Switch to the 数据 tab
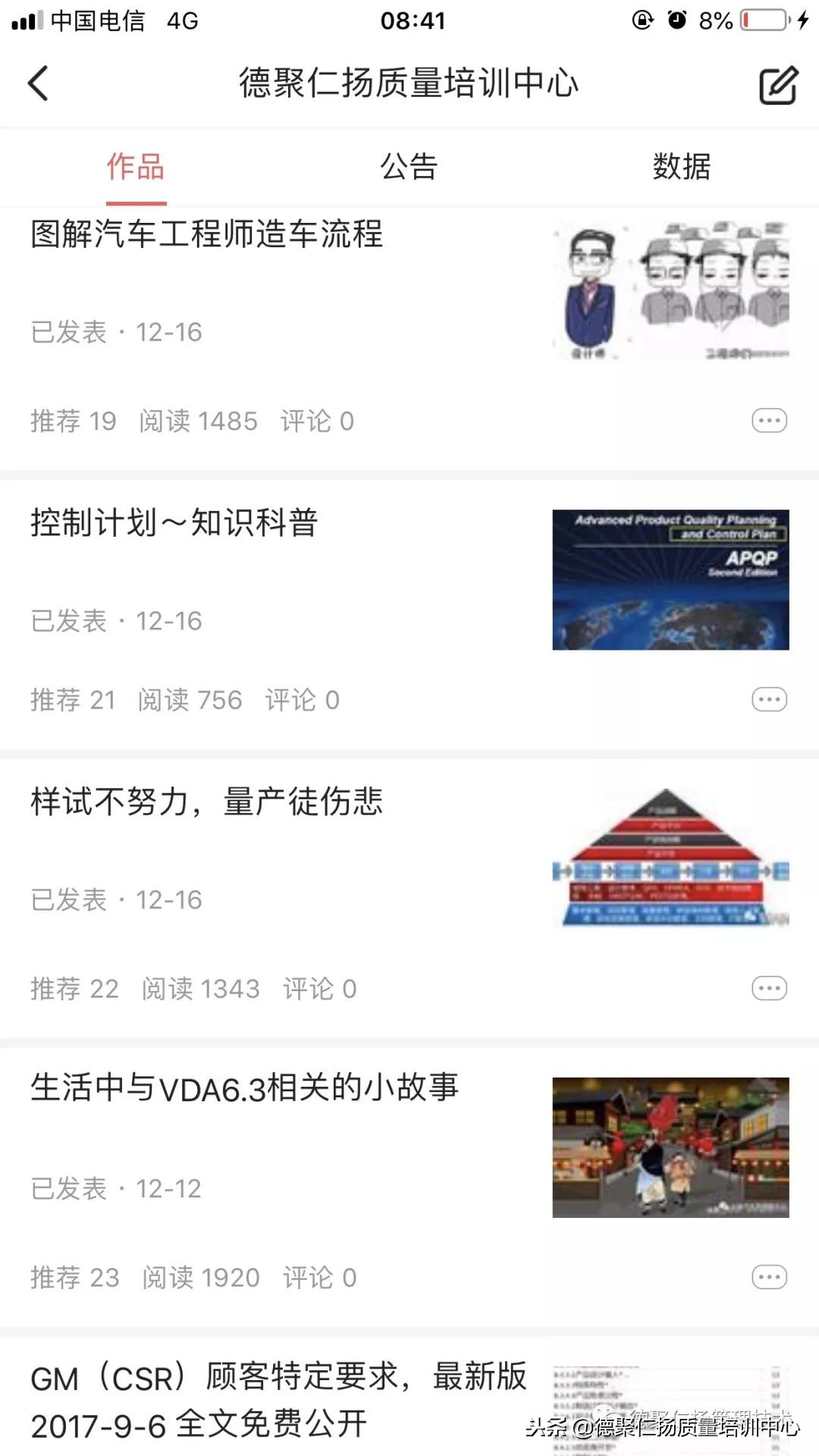This screenshot has width=819, height=1456. point(681,167)
